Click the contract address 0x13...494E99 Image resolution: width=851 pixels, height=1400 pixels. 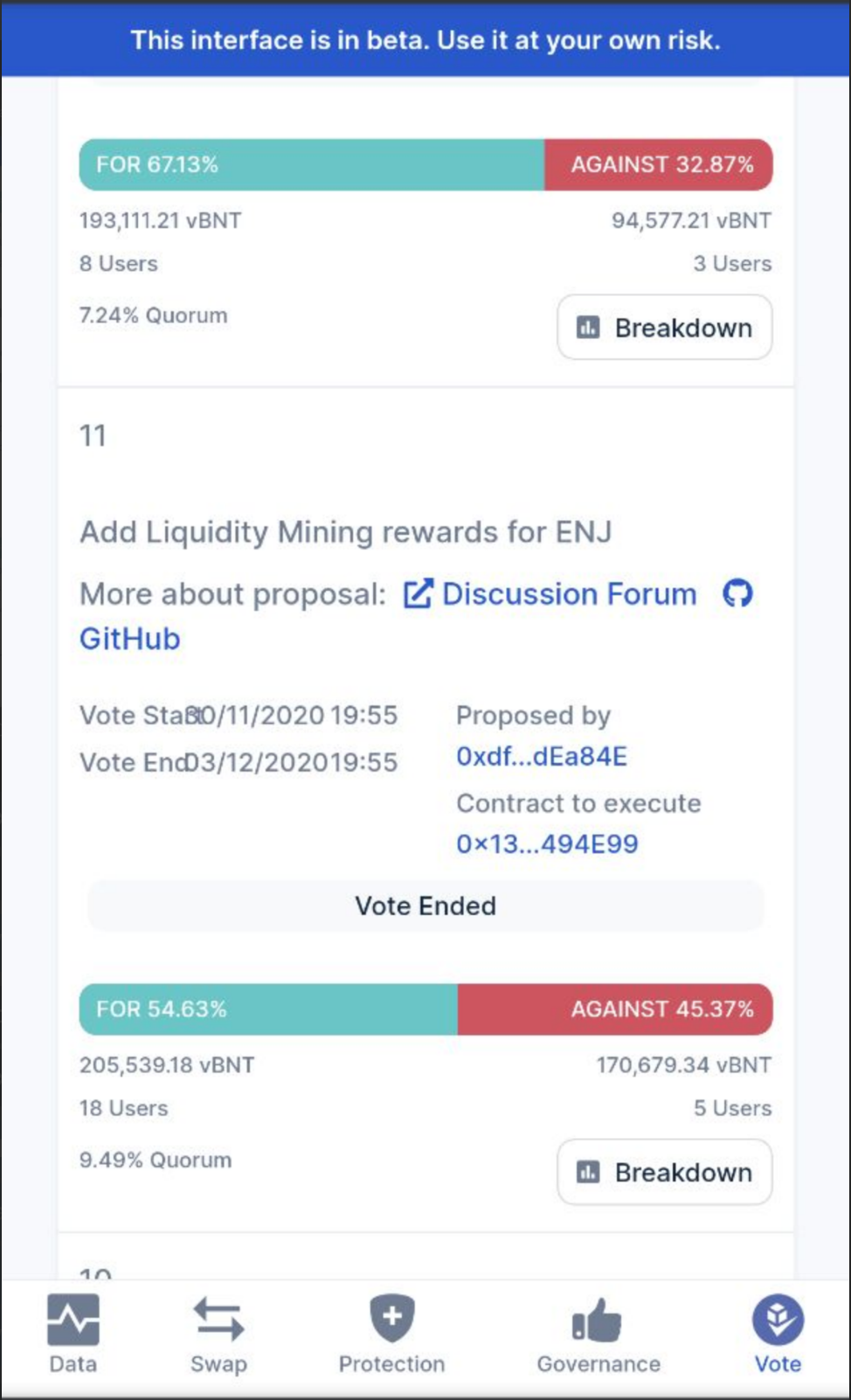coord(548,843)
